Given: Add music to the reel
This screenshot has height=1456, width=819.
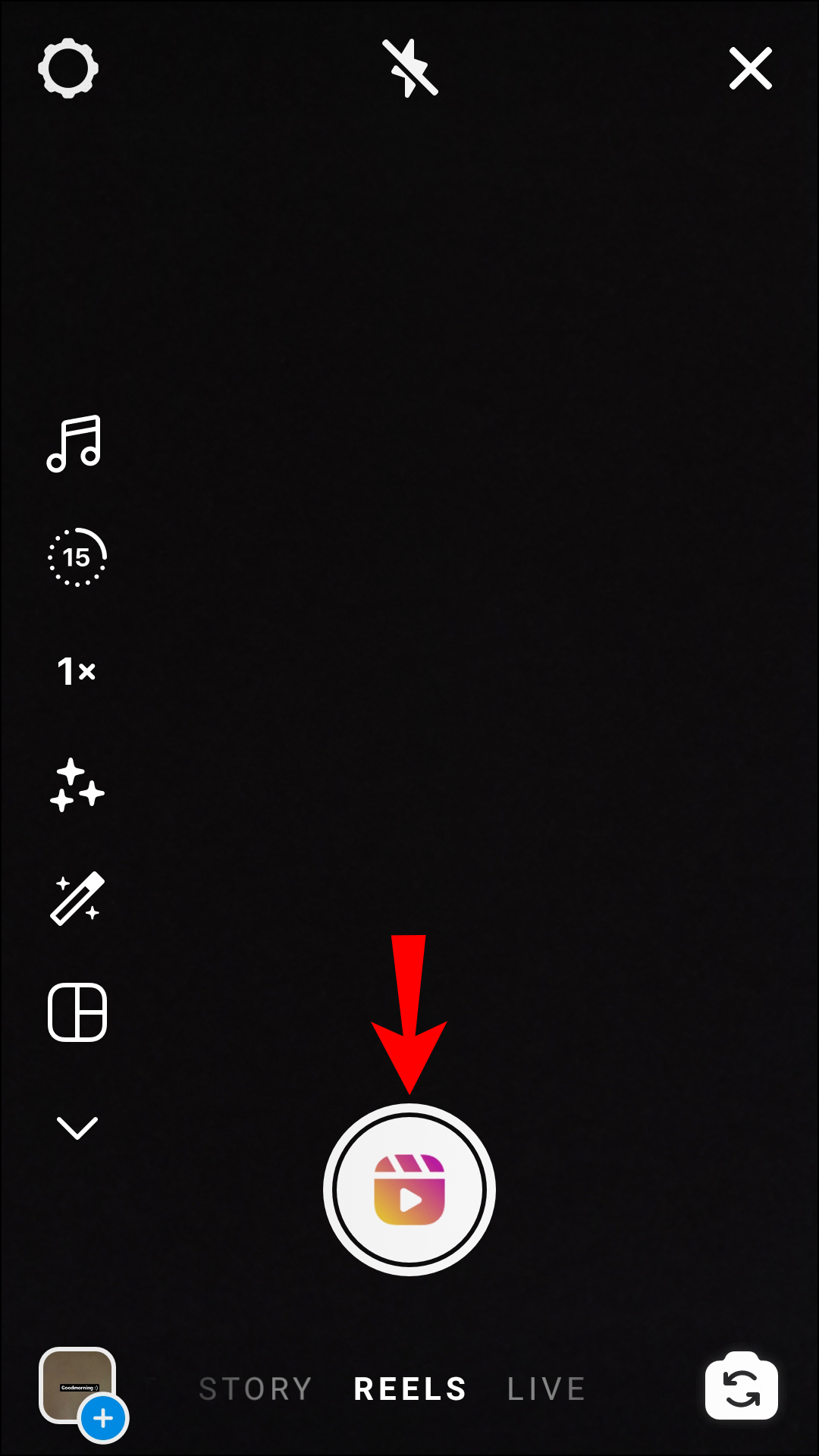Looking at the screenshot, I should coord(74,444).
